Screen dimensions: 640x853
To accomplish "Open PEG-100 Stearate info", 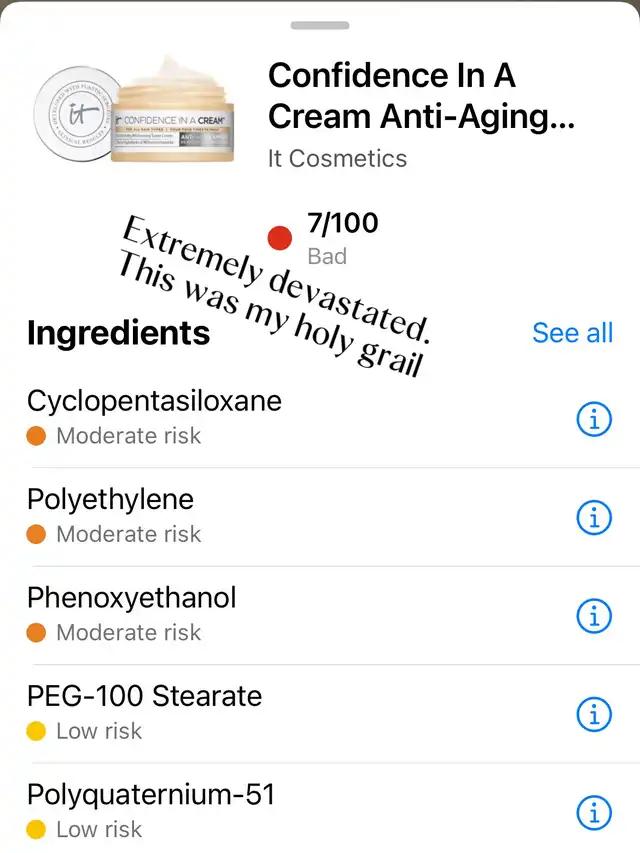I will click(x=594, y=714).
